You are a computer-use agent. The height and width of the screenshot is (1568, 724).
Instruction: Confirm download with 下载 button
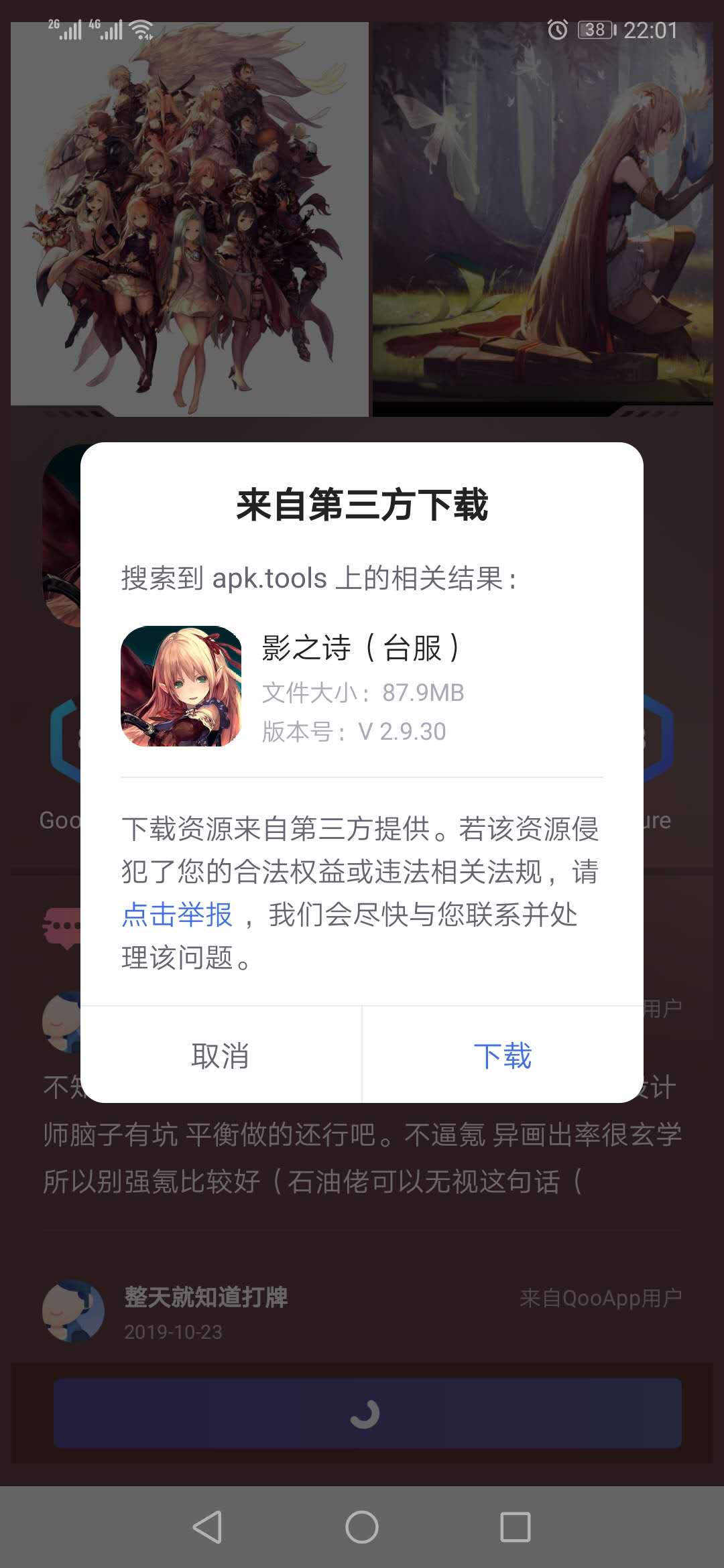[x=502, y=1055]
